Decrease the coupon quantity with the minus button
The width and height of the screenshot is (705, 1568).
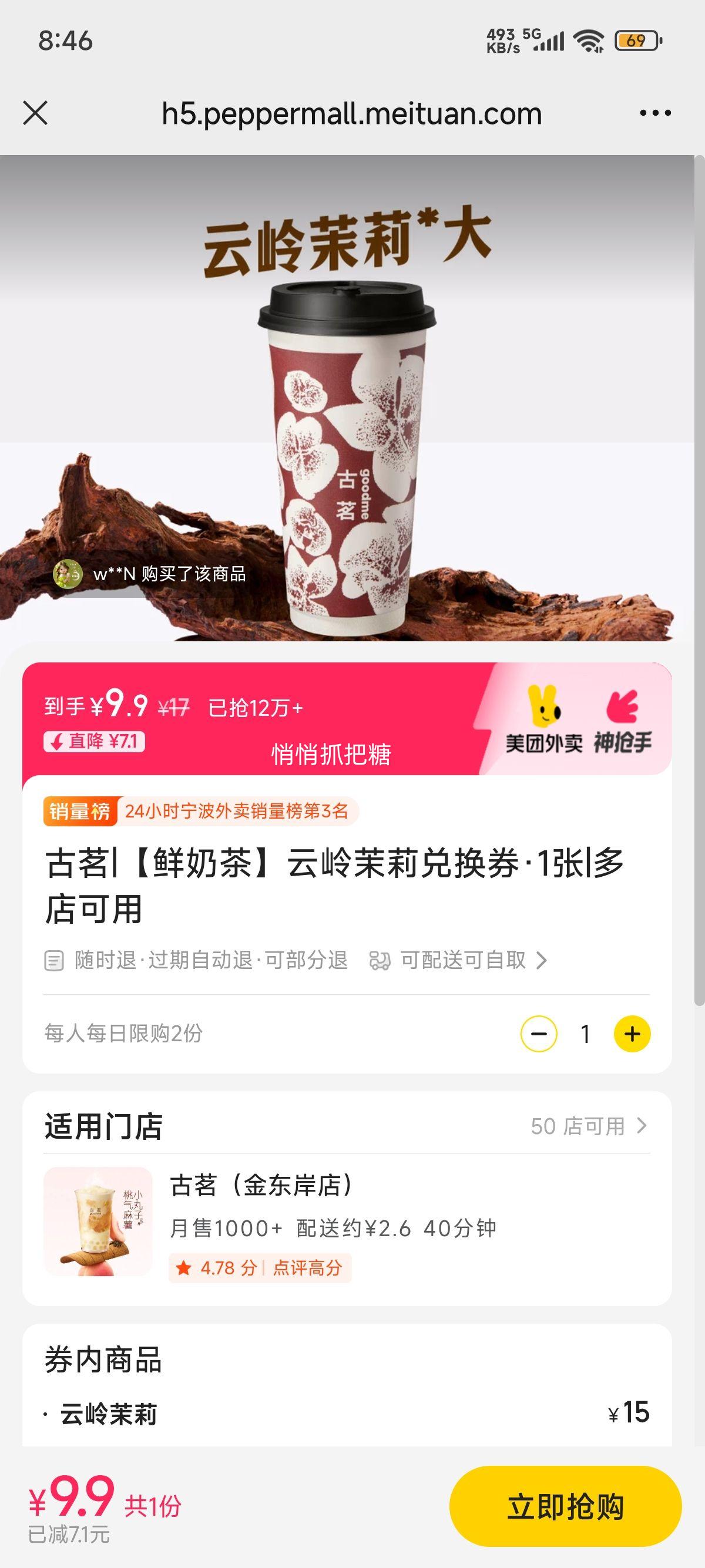pos(539,1034)
